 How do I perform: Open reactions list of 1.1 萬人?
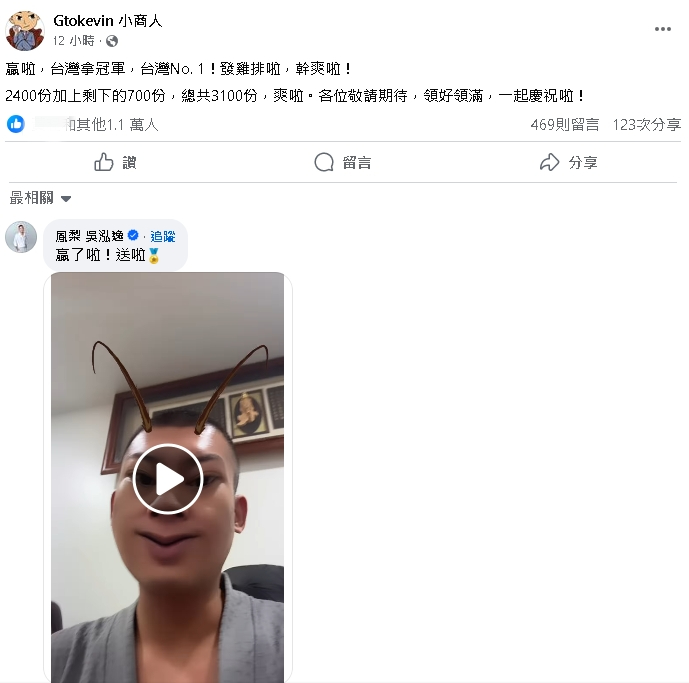(112, 125)
